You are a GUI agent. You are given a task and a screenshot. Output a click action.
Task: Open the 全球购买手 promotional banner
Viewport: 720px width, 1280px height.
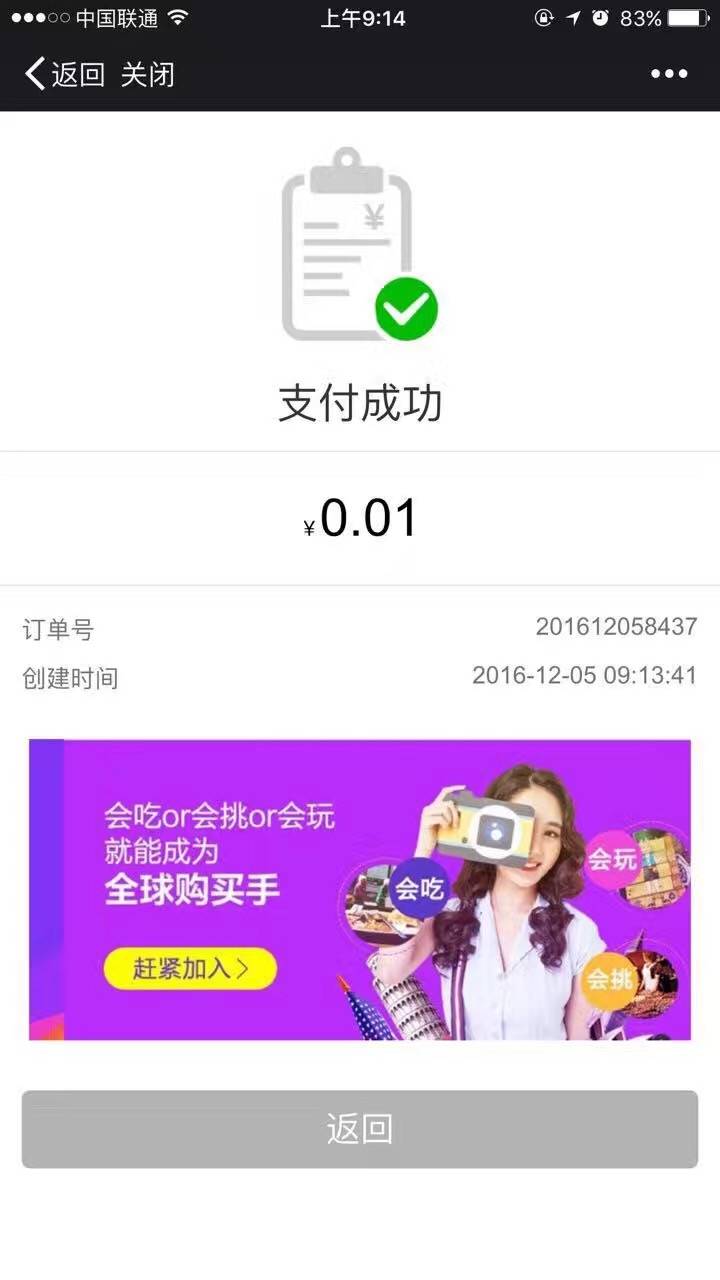coord(360,889)
